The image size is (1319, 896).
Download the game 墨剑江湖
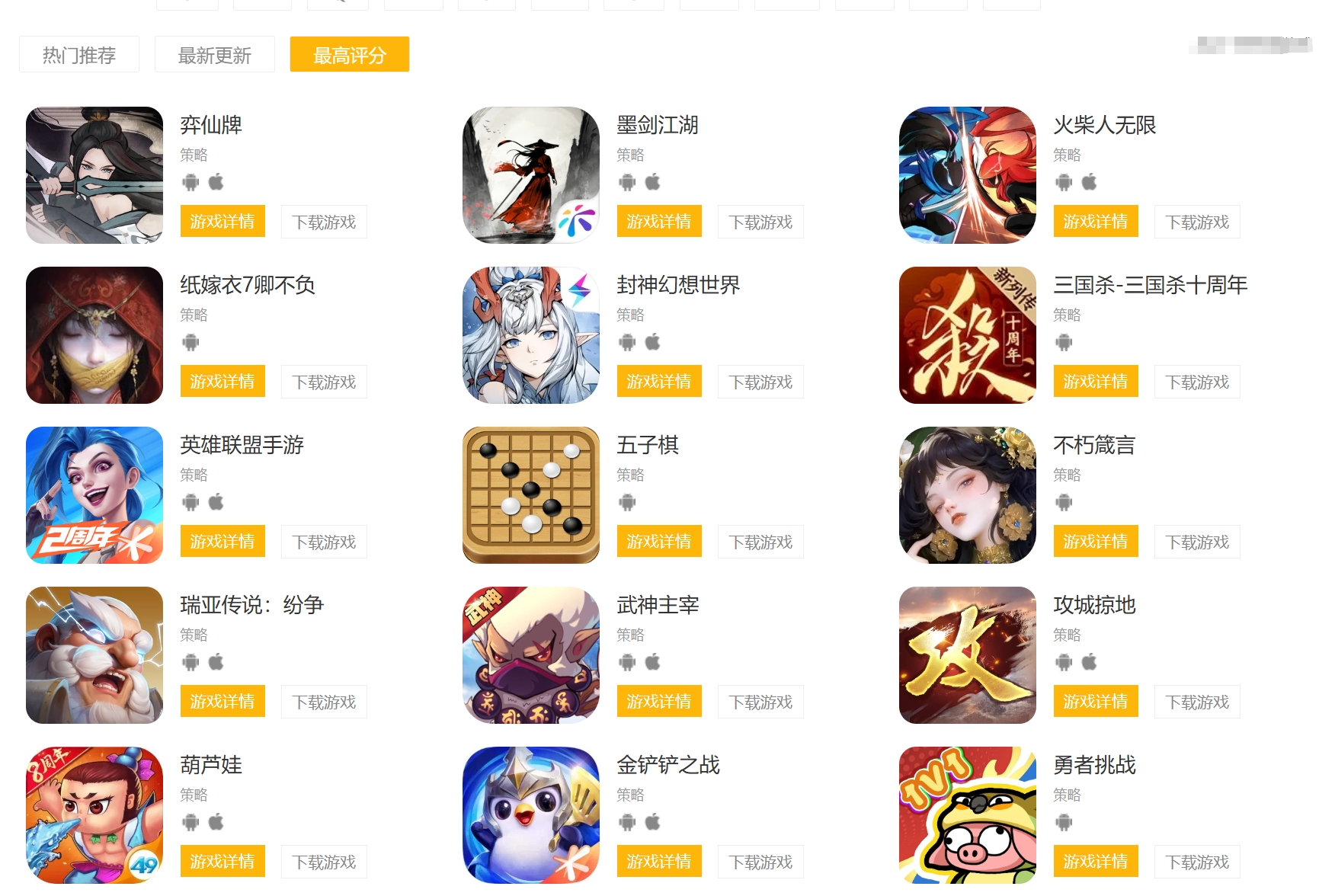[760, 222]
